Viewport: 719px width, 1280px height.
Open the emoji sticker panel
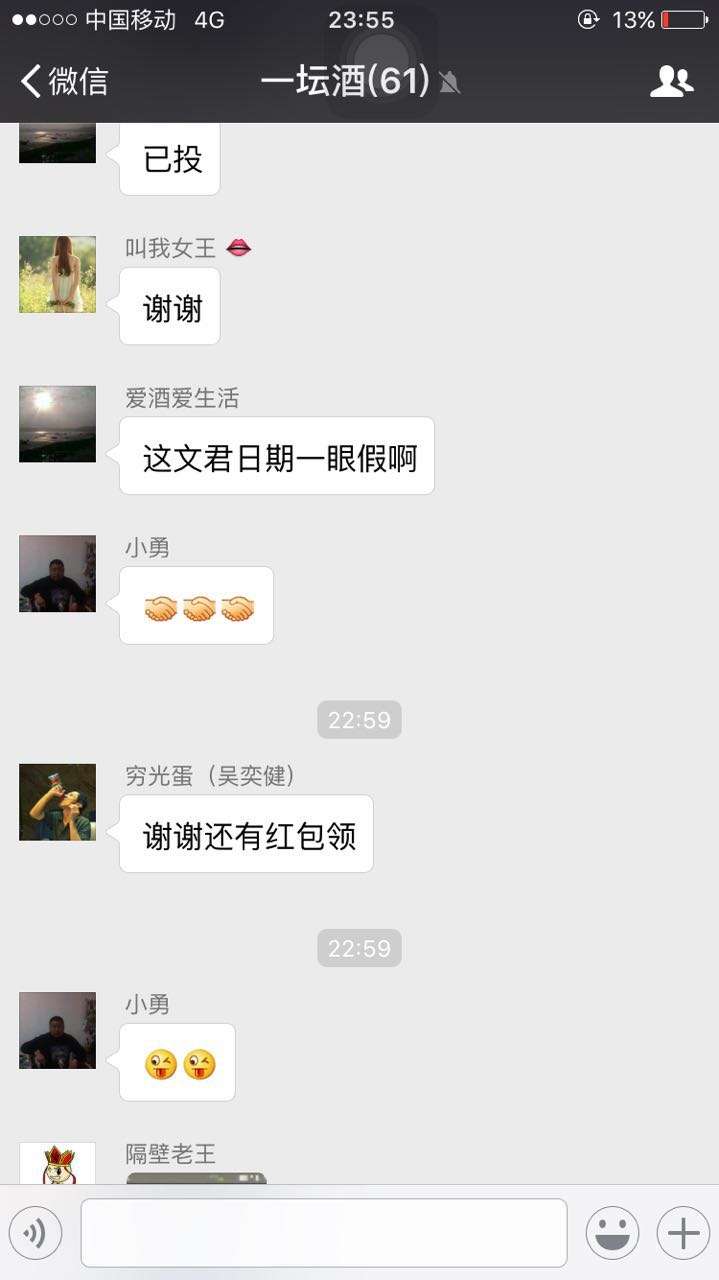click(x=612, y=1233)
